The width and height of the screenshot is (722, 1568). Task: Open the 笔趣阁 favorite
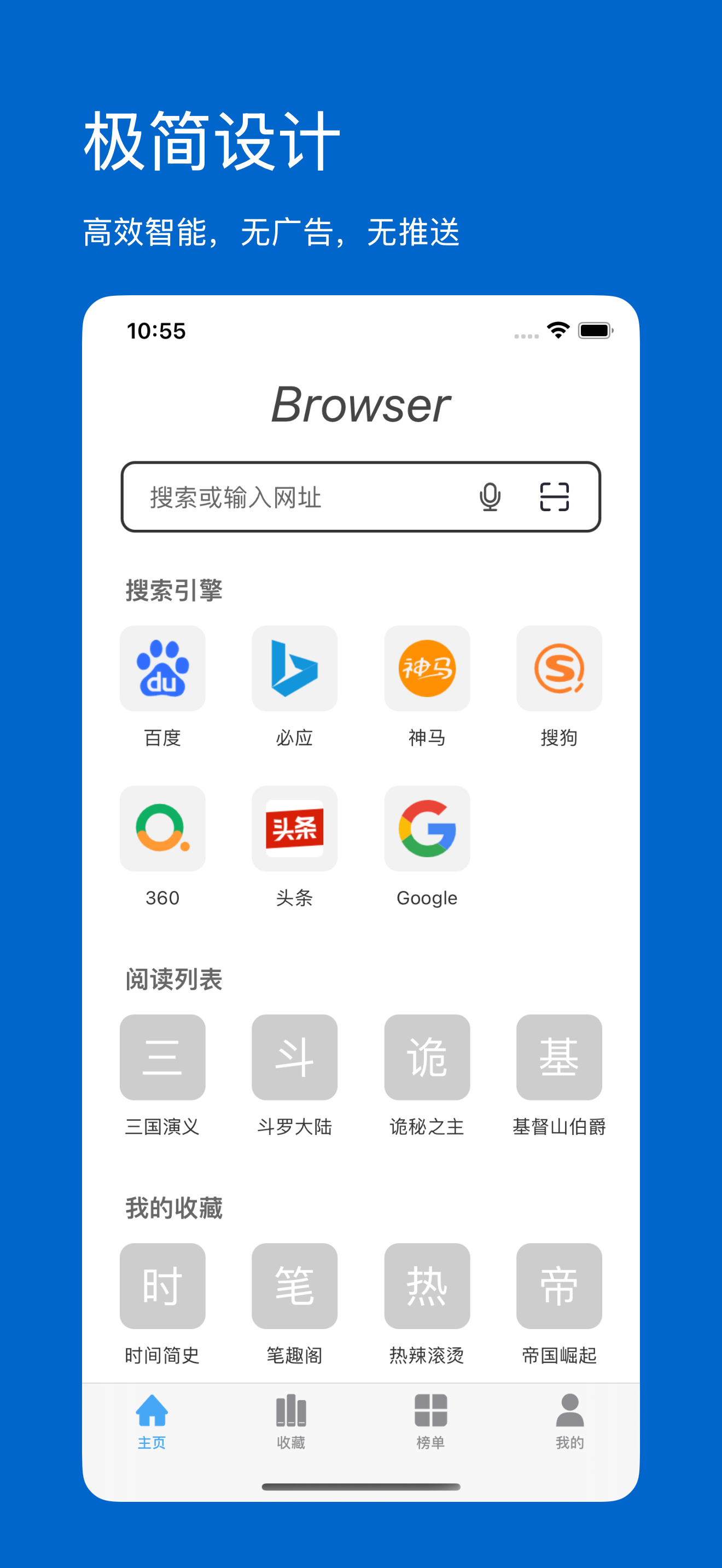294,1286
